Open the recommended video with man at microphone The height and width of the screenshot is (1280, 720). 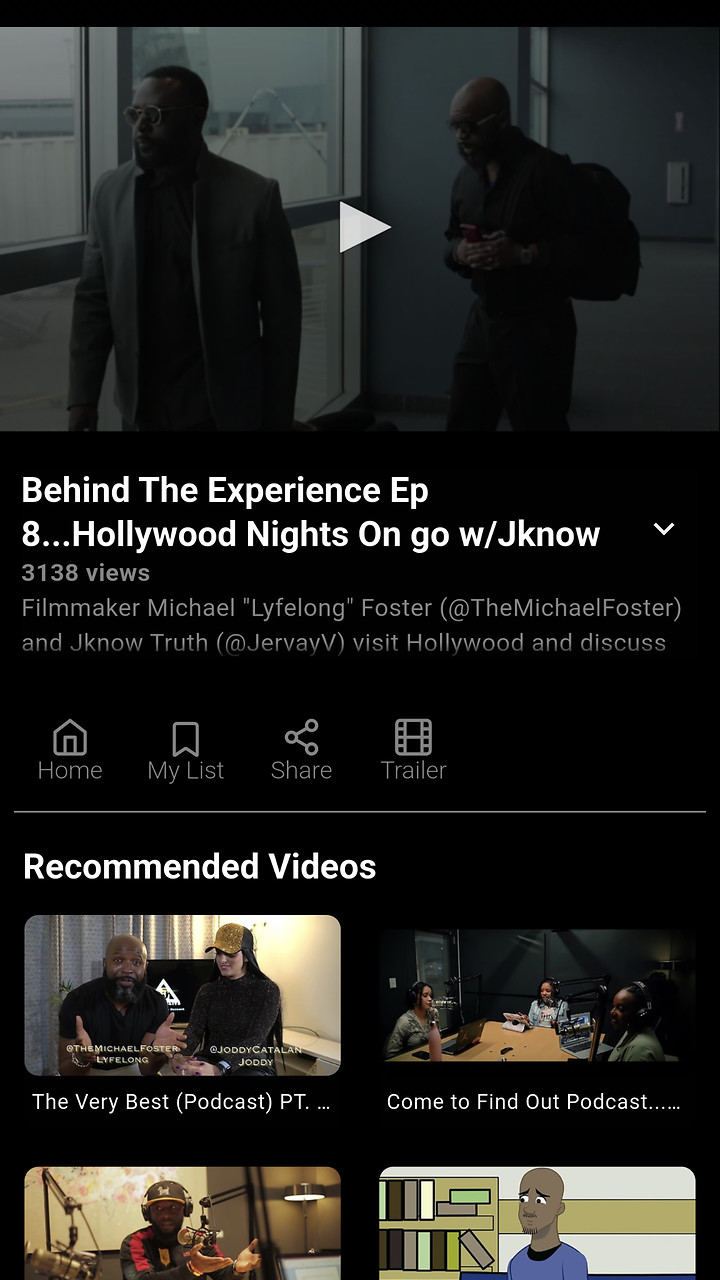182,1224
